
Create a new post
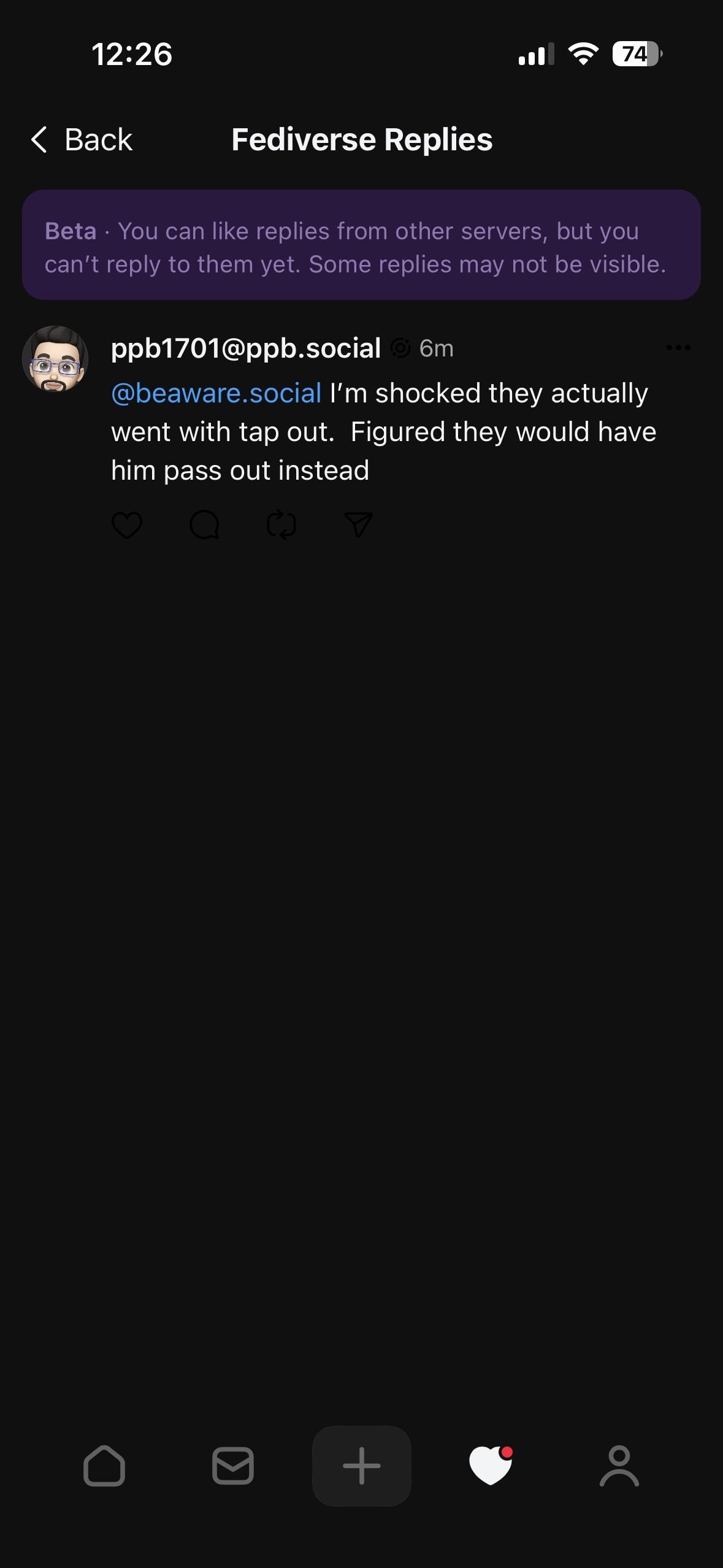[x=362, y=1466]
